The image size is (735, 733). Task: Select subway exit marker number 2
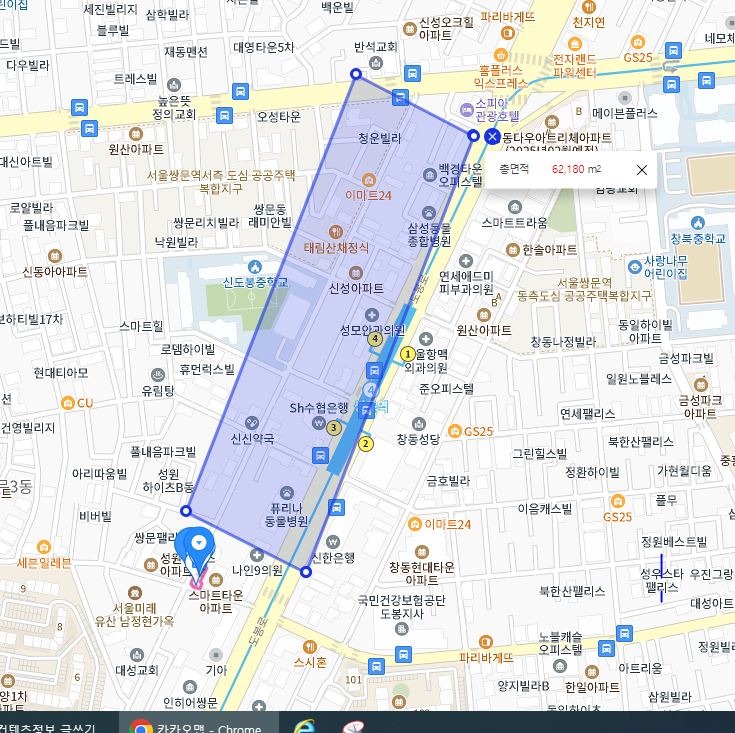coord(366,444)
